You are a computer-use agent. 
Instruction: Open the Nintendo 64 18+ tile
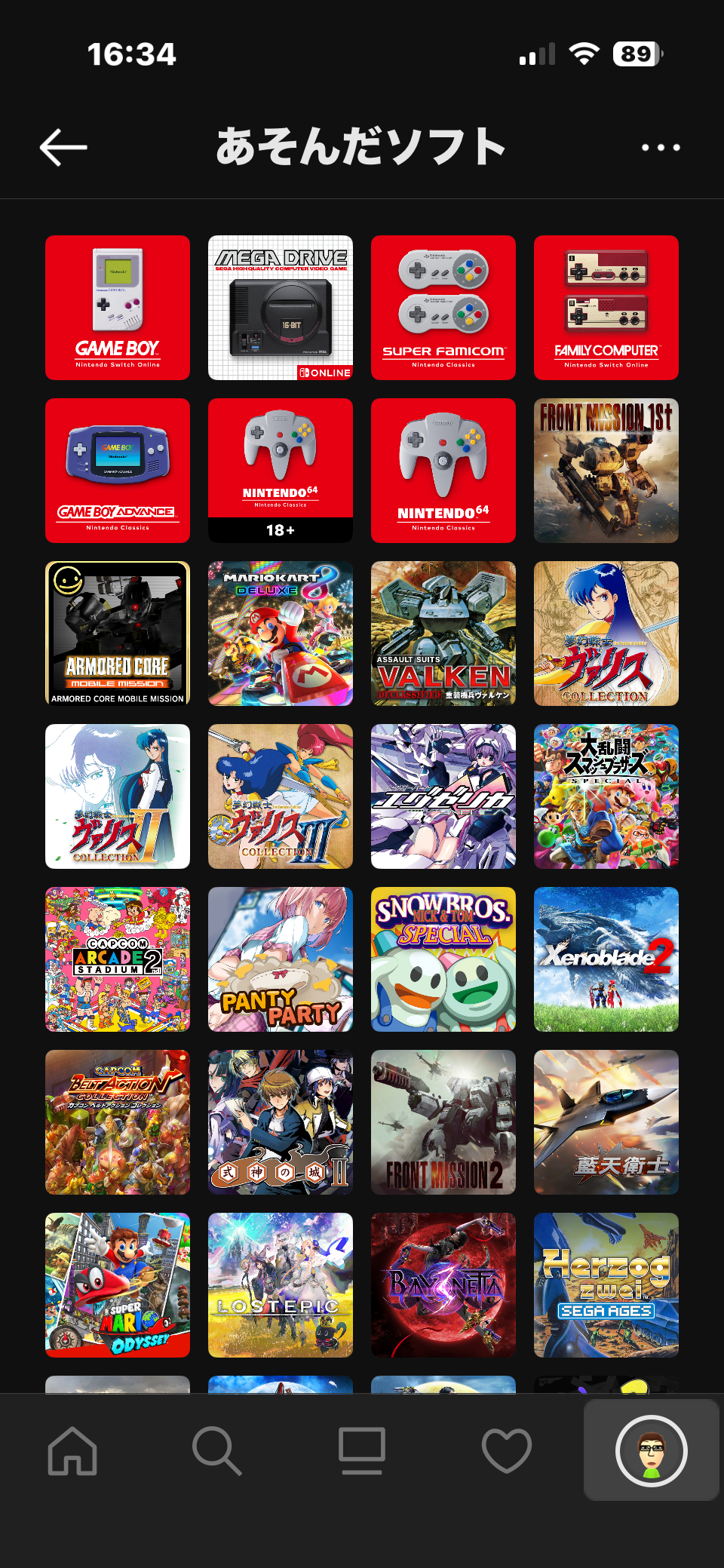(x=281, y=471)
